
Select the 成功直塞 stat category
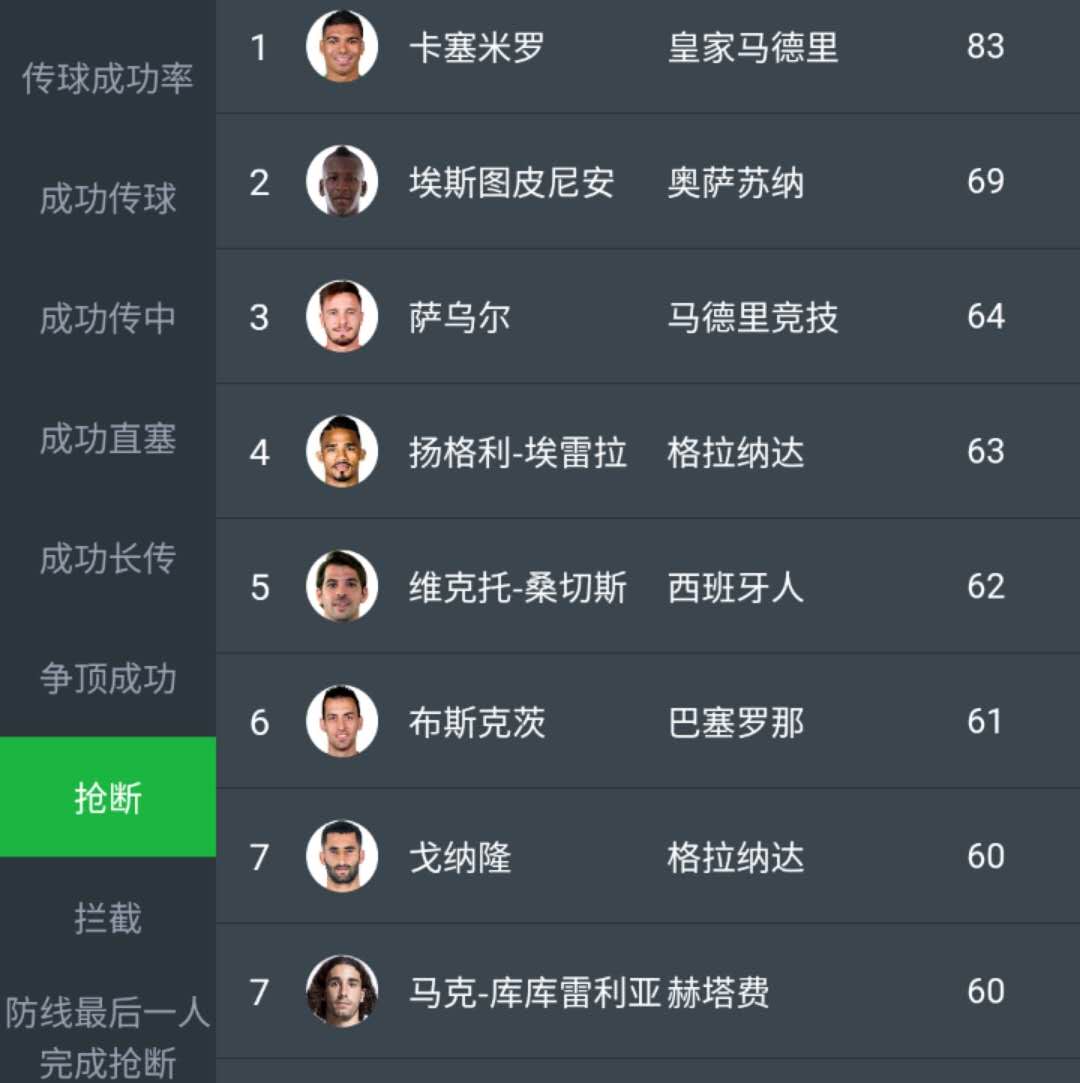tap(107, 438)
